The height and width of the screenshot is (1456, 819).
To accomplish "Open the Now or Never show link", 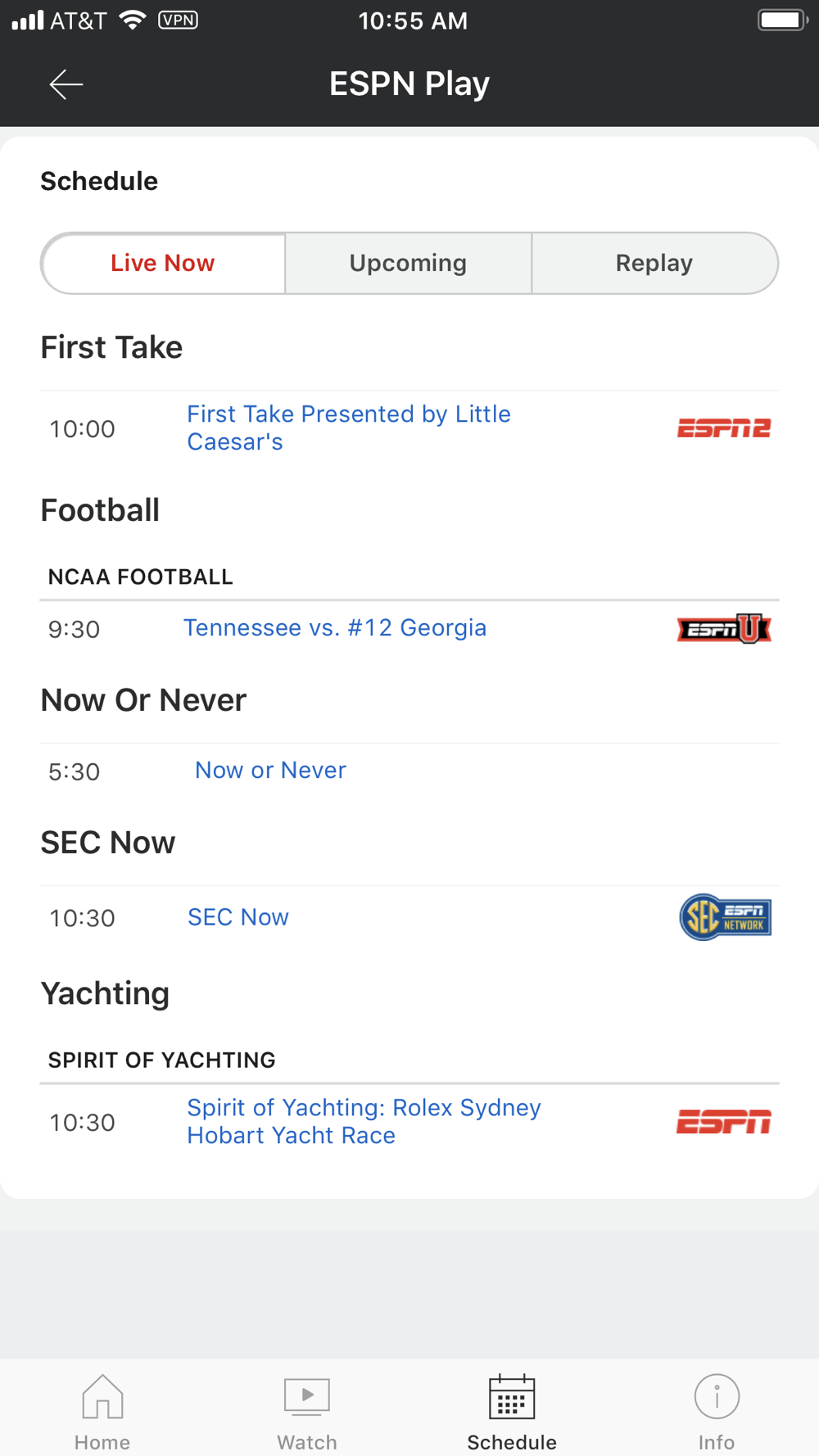I will point(270,770).
